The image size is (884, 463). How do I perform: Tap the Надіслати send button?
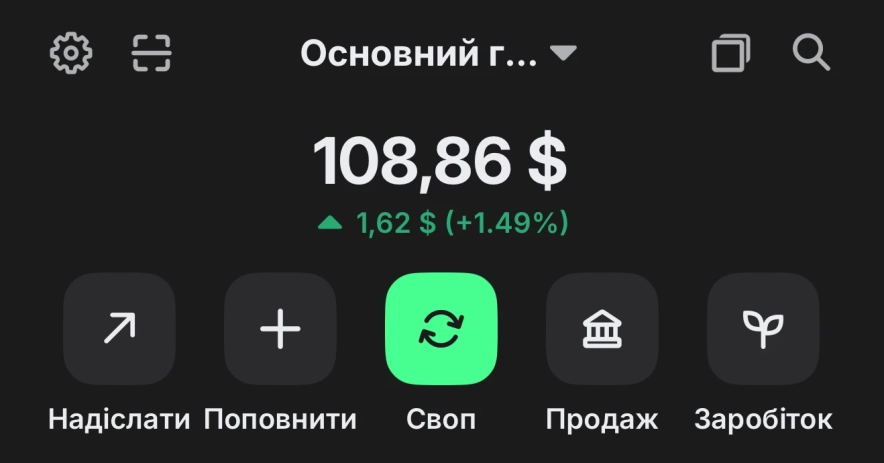tap(119, 329)
